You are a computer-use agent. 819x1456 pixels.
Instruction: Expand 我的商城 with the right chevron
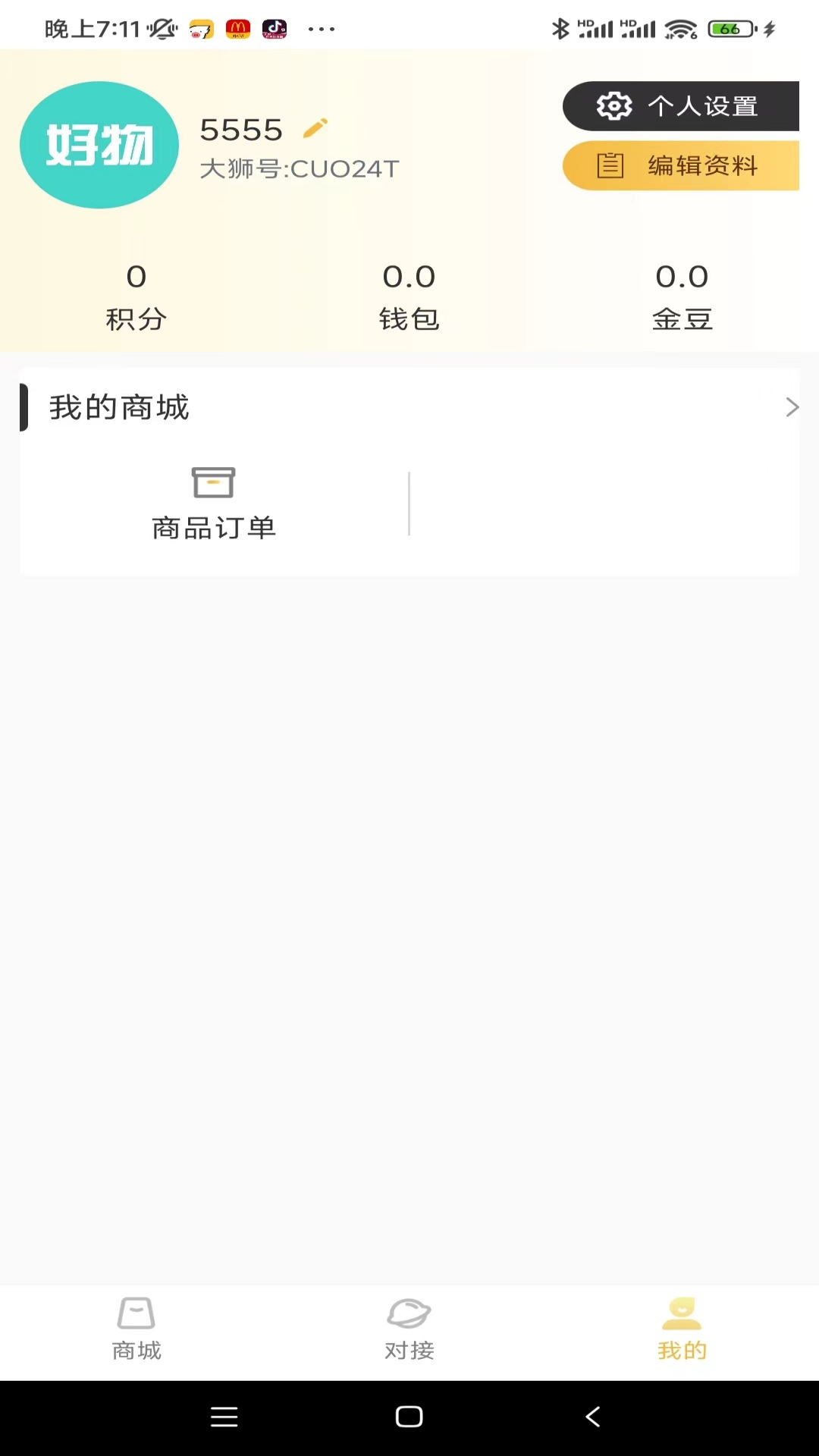tap(792, 407)
